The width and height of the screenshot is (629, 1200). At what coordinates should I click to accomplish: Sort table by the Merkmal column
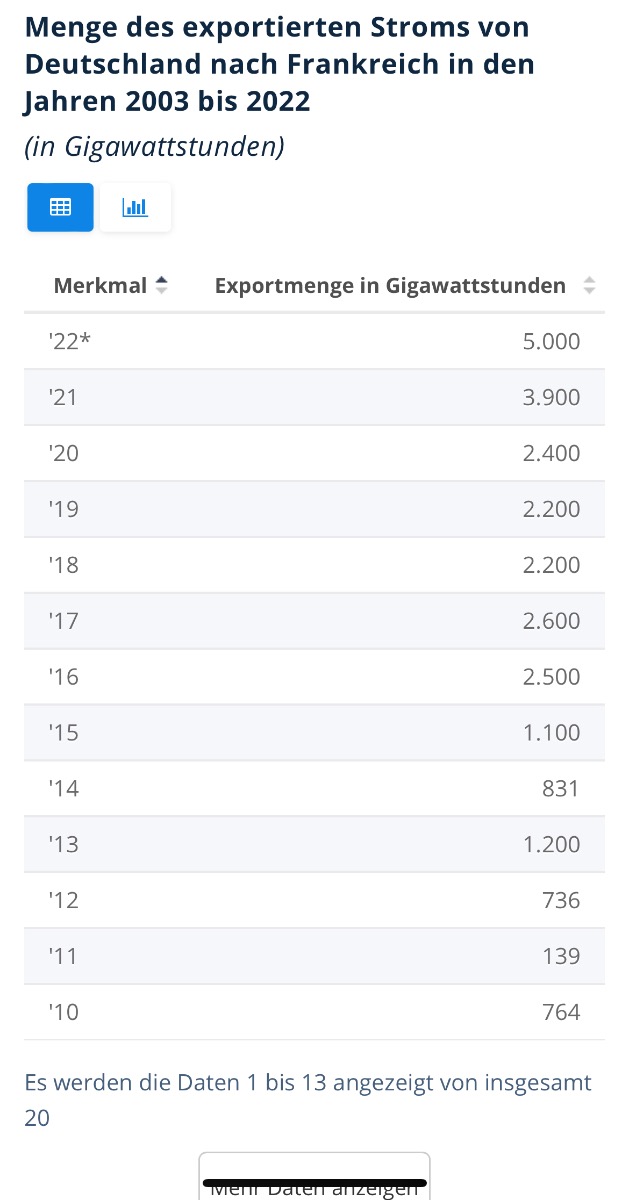110,286
